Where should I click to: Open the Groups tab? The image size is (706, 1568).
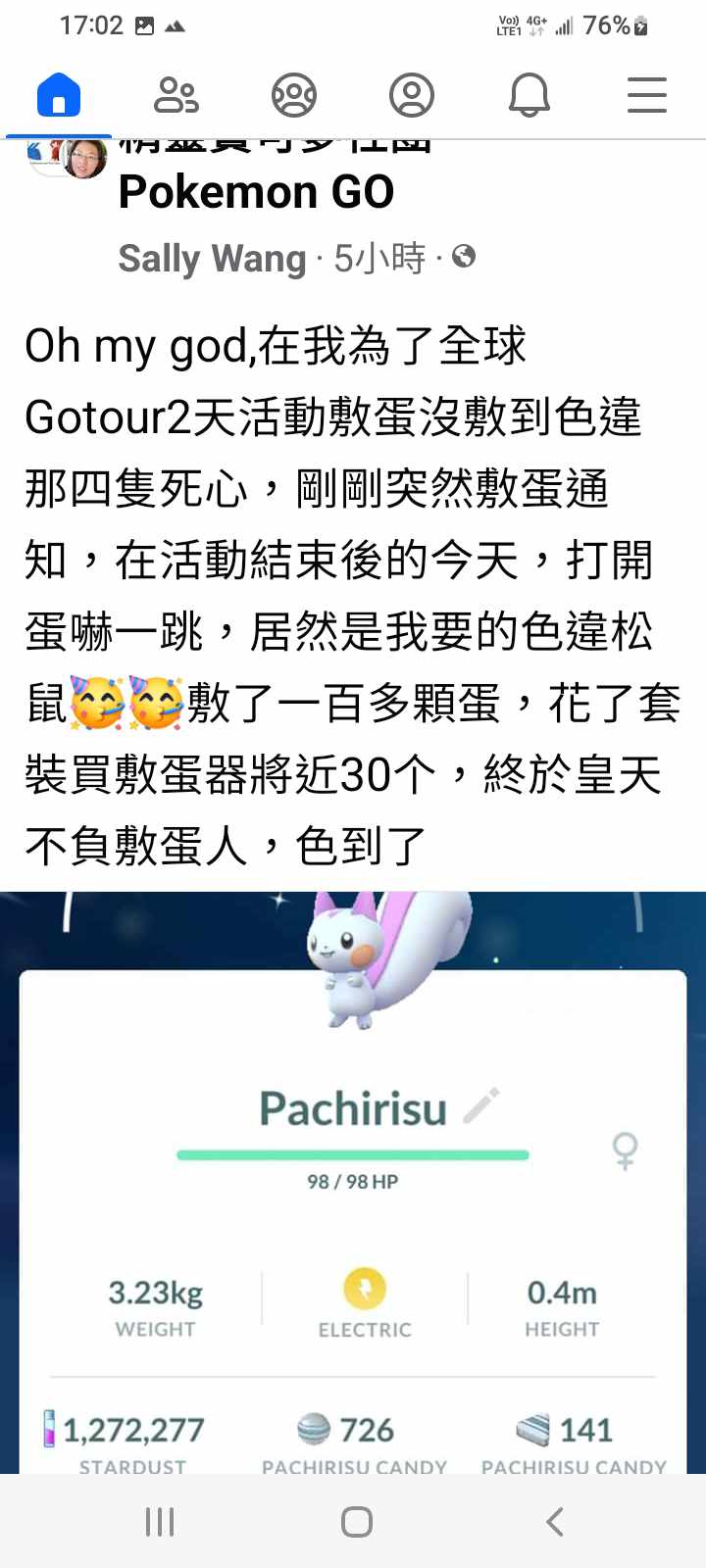tap(294, 96)
